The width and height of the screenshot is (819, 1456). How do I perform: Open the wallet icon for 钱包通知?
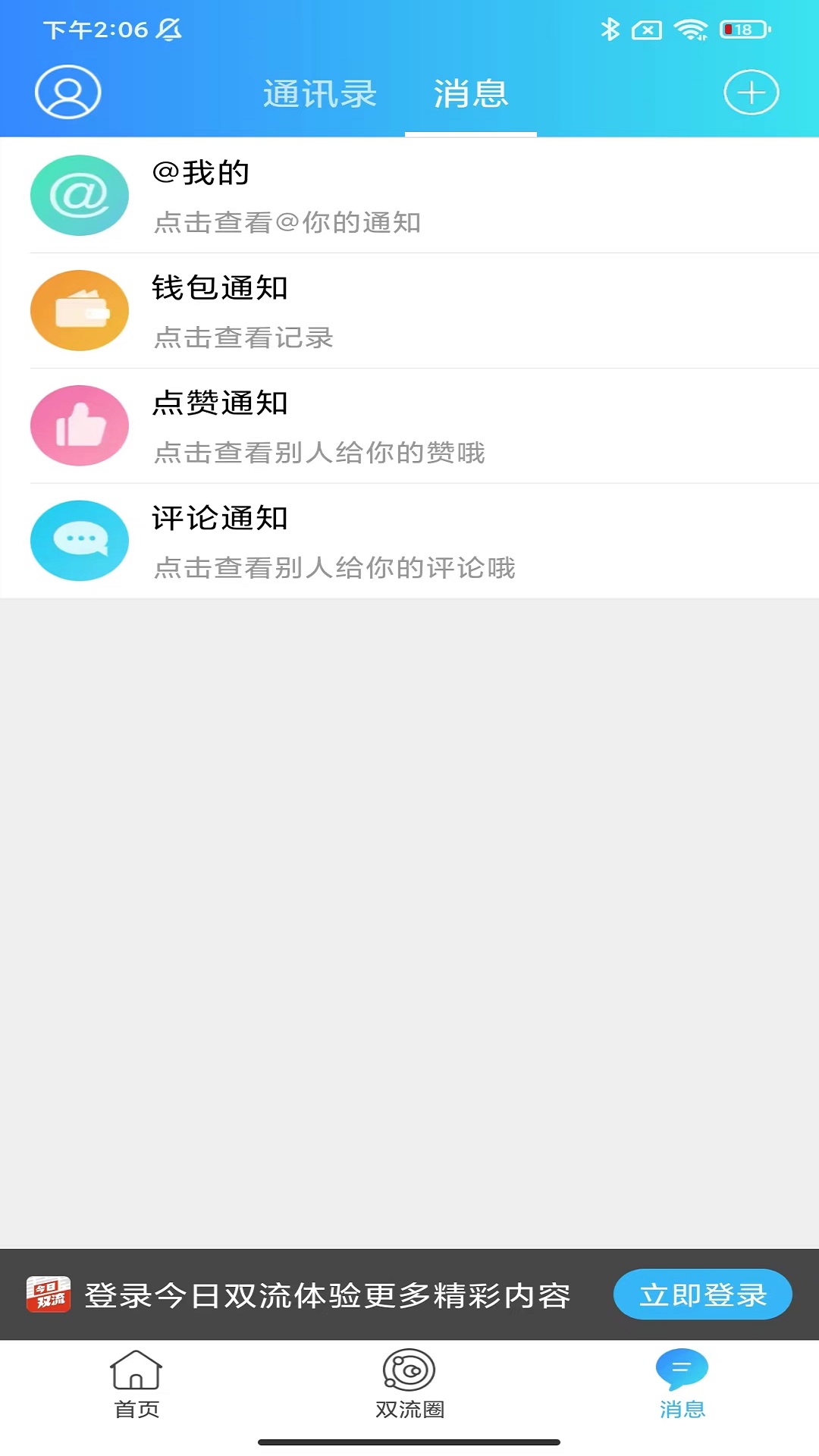pyautogui.click(x=79, y=310)
